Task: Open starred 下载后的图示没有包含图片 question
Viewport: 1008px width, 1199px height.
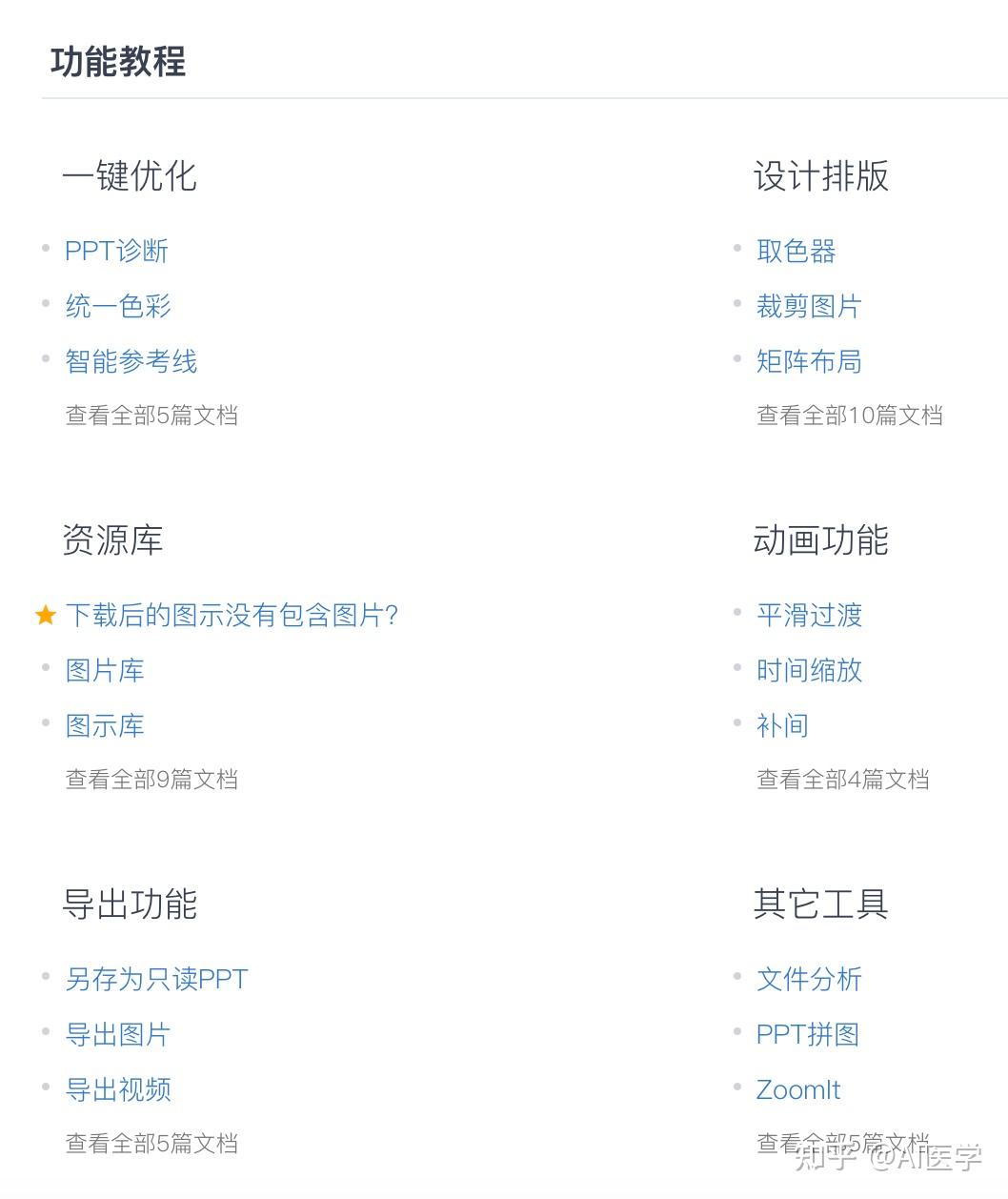Action: click(232, 615)
